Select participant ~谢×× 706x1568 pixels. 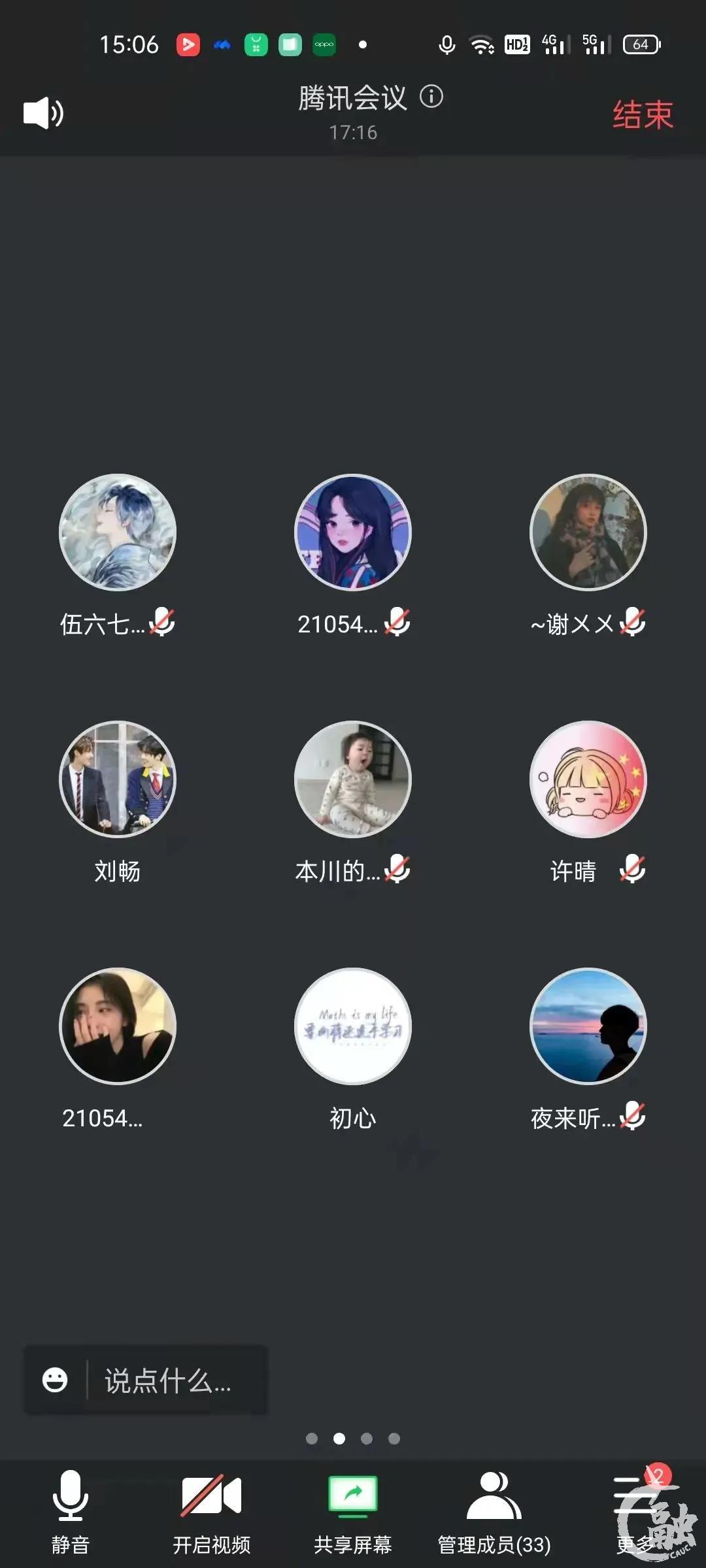(x=588, y=532)
